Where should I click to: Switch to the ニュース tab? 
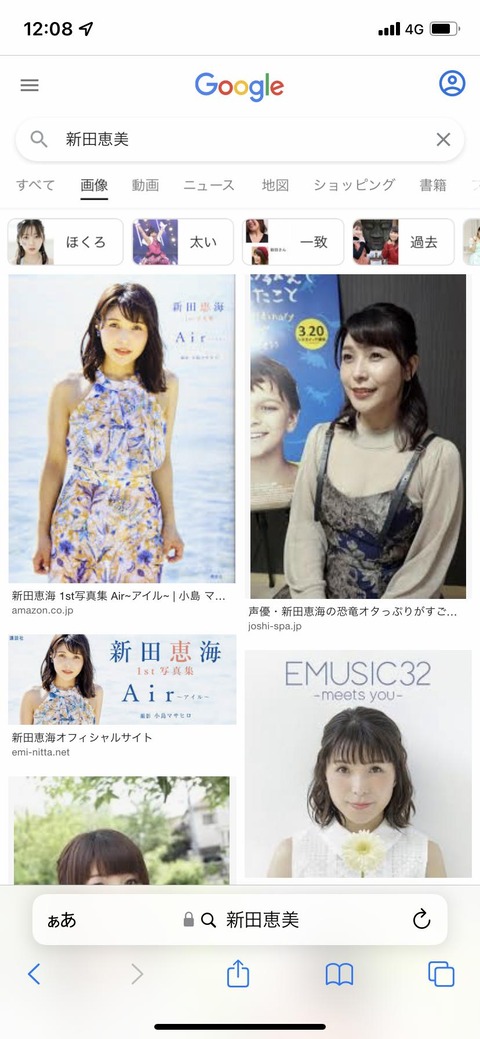pos(209,186)
